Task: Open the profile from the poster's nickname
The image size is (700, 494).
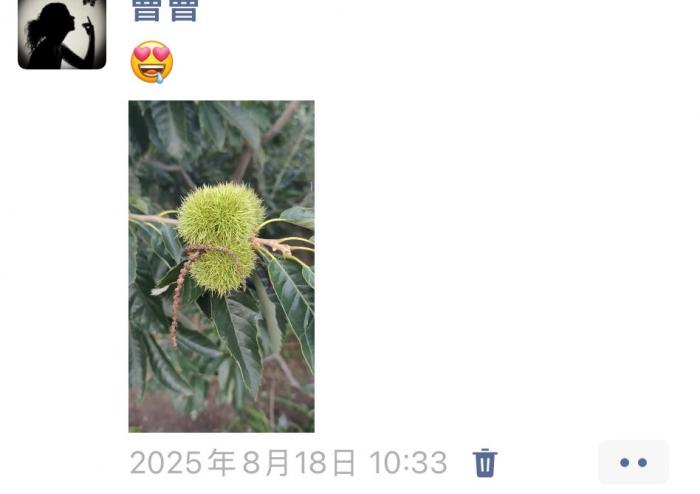Action: 165,10
